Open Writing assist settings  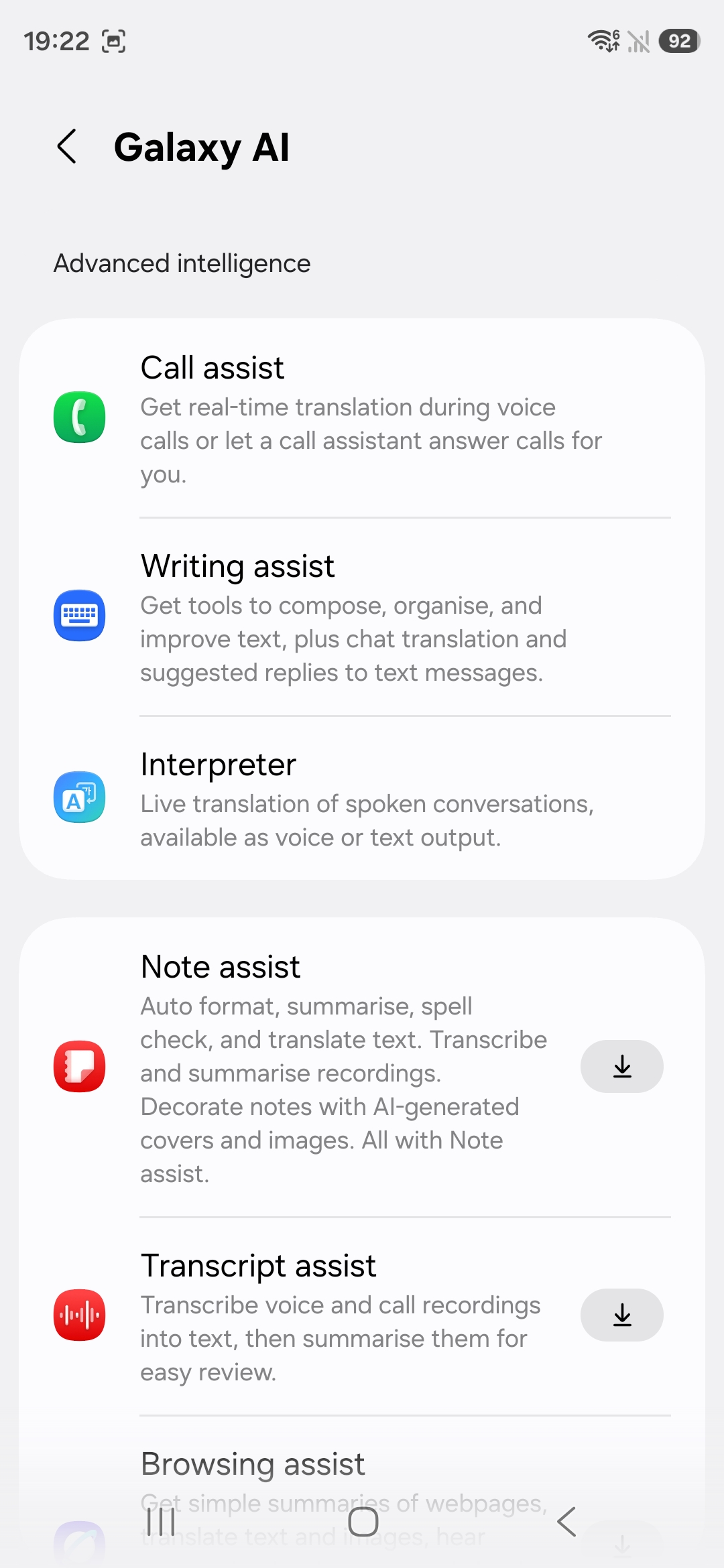click(362, 616)
